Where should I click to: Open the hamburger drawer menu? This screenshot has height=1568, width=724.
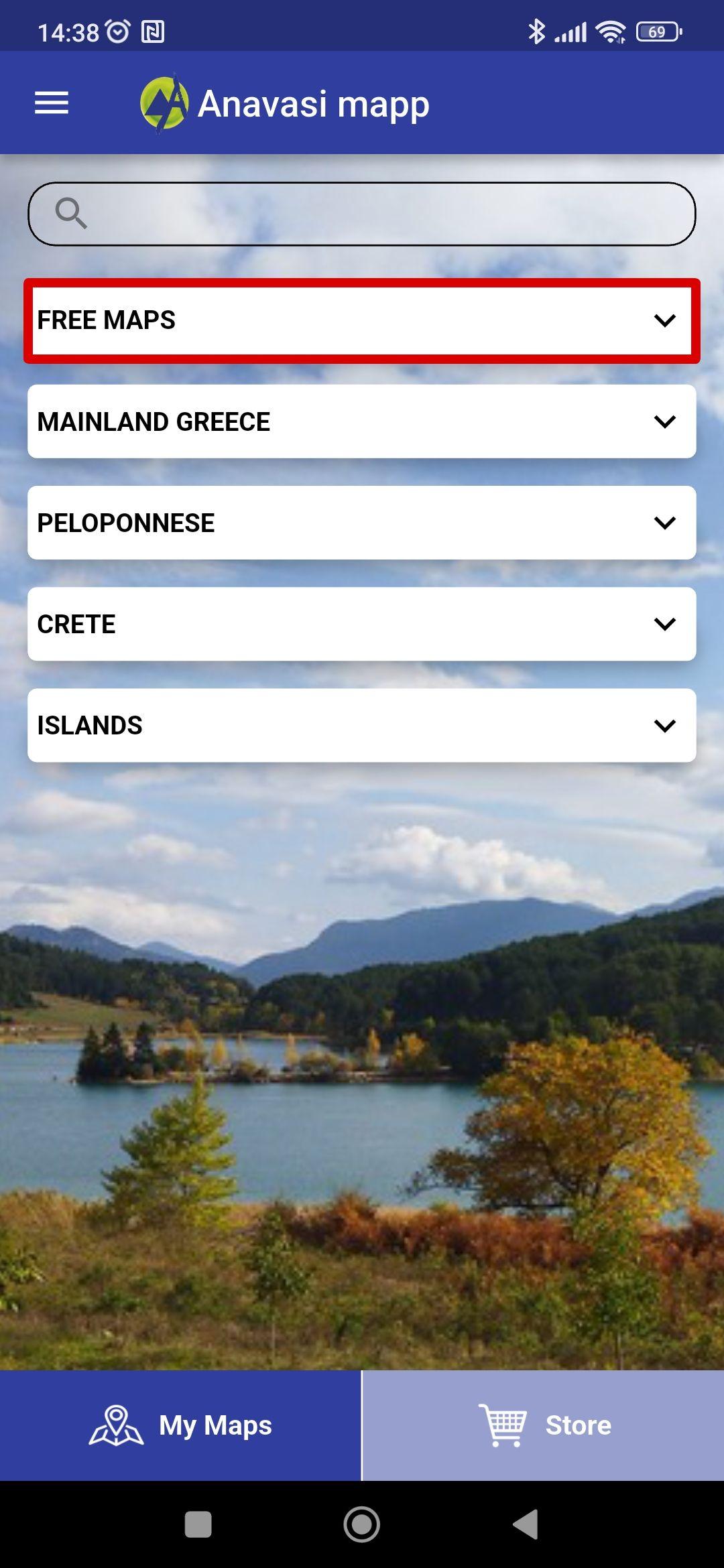click(x=52, y=103)
